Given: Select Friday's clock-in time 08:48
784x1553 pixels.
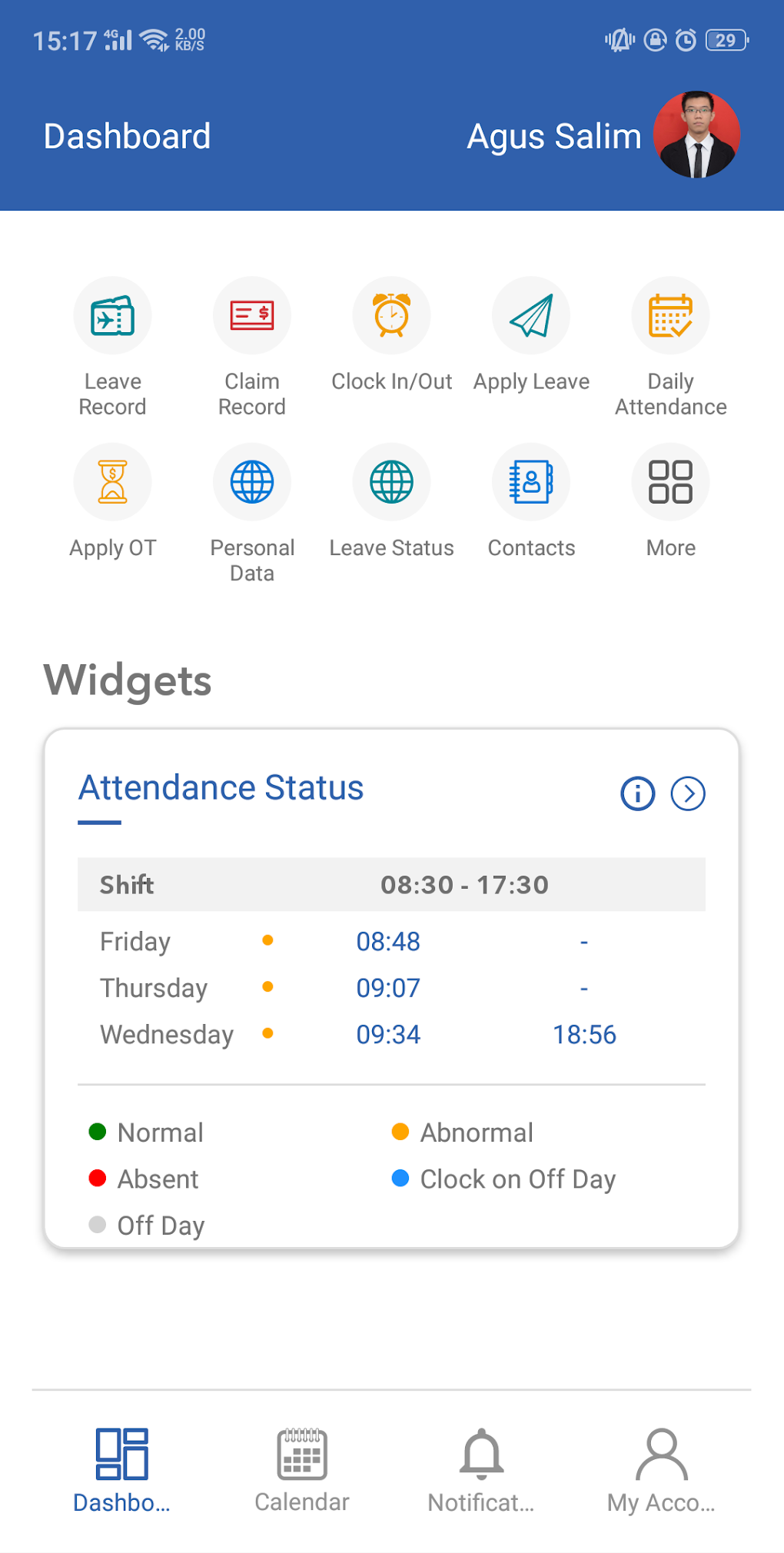Looking at the screenshot, I should point(388,941).
